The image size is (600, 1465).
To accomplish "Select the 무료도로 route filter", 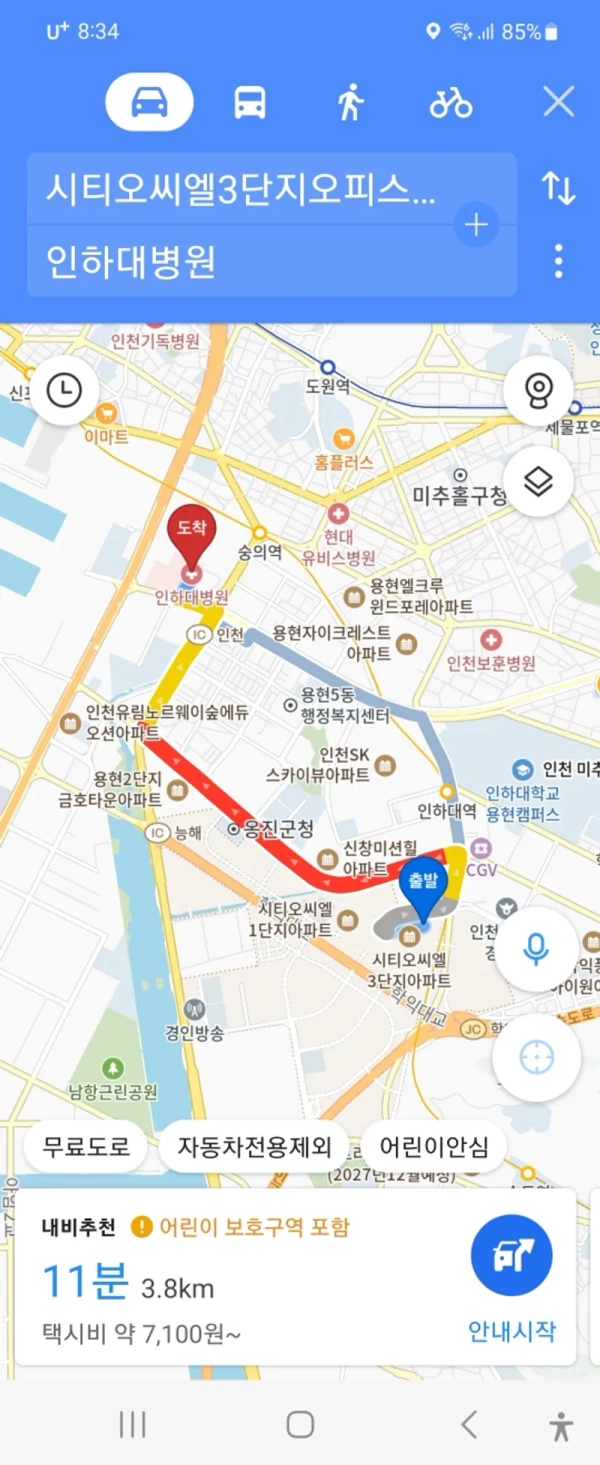I will tap(86, 1146).
